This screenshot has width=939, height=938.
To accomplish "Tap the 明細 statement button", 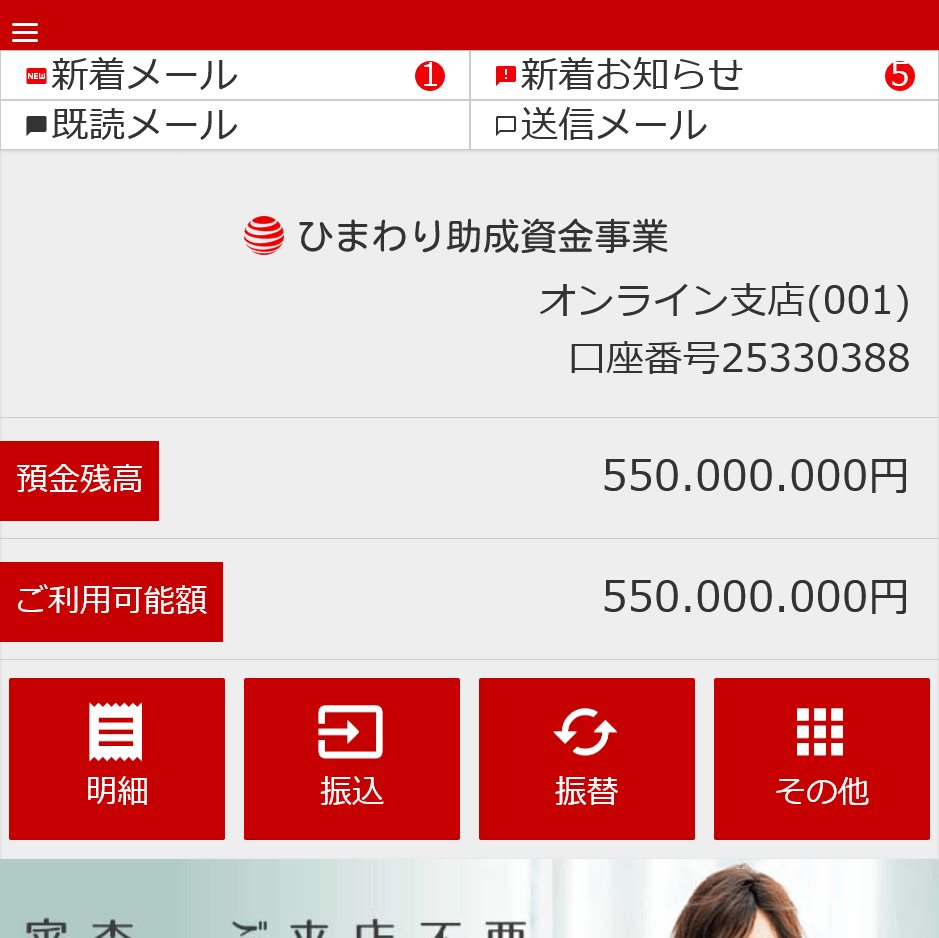I will click(x=117, y=759).
